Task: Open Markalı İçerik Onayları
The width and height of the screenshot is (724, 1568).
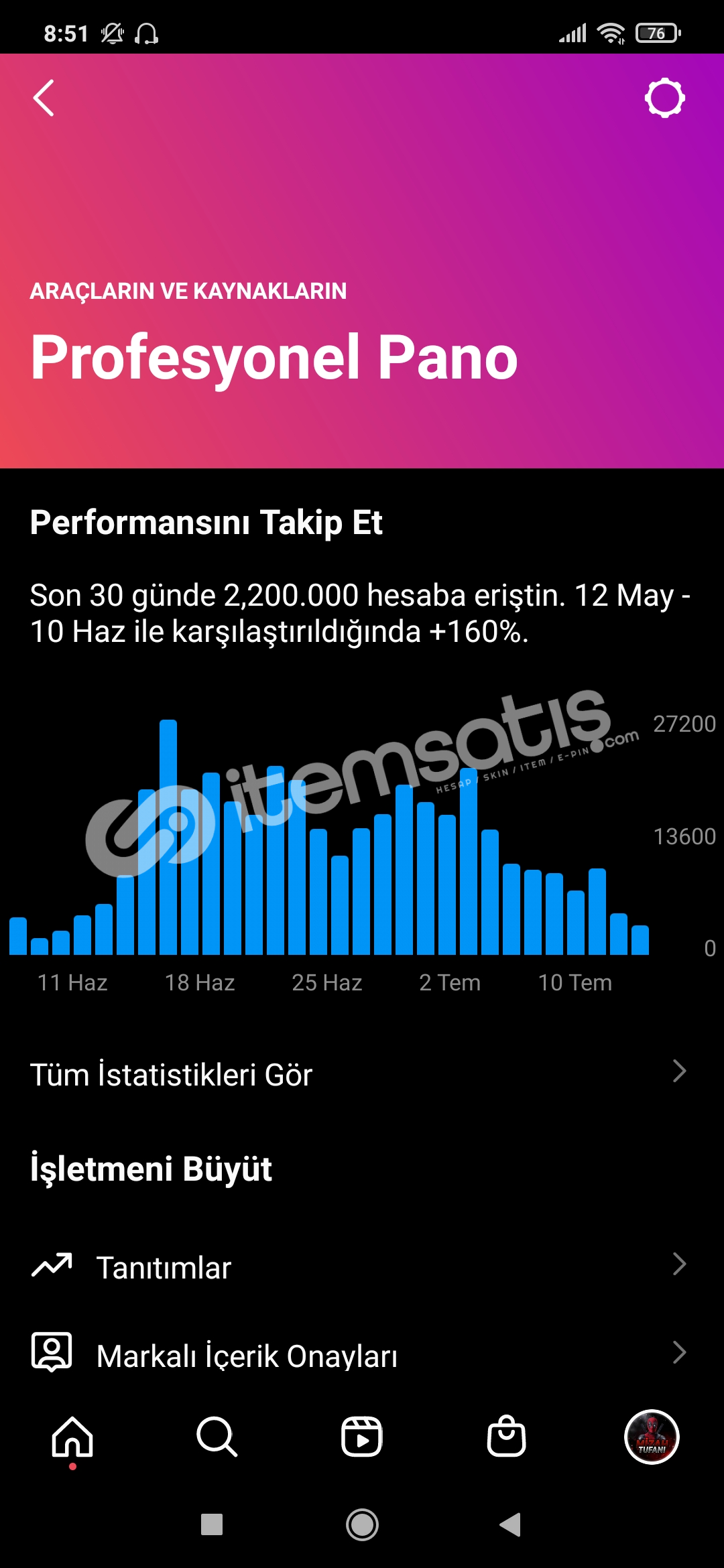Action: [x=362, y=1354]
